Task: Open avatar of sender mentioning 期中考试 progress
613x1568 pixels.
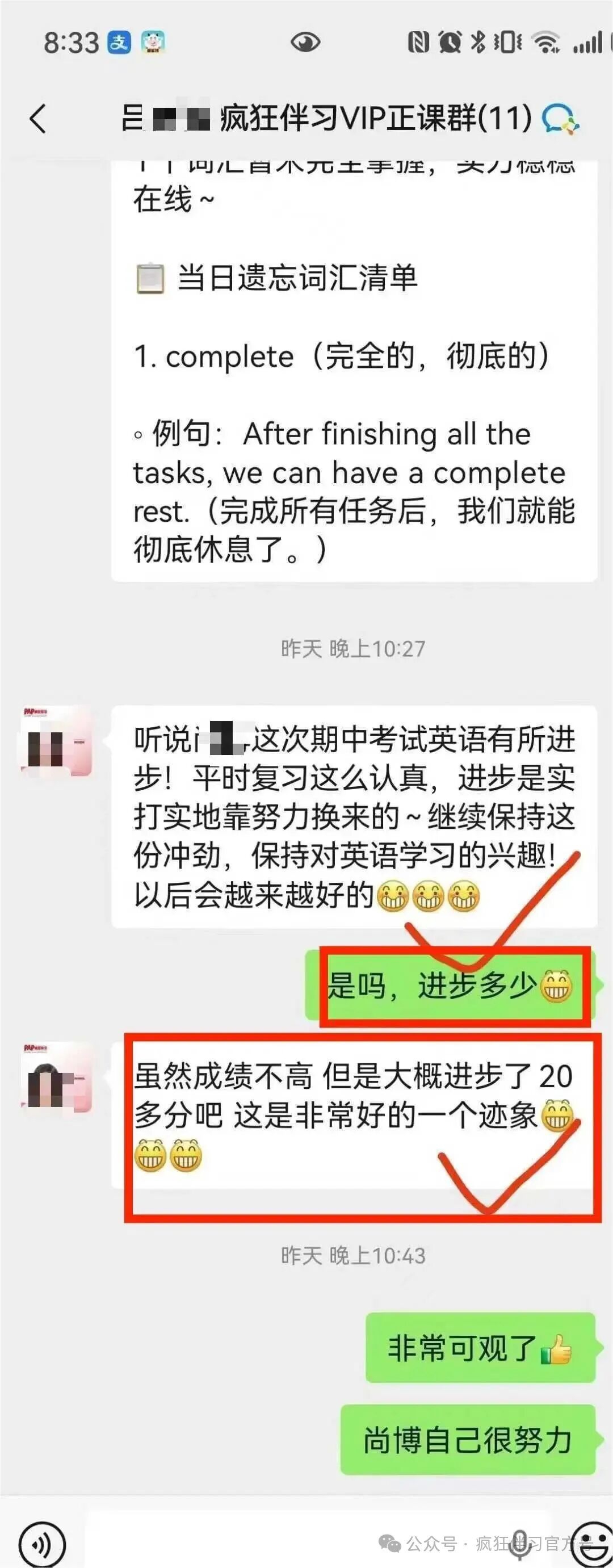Action: tap(57, 741)
